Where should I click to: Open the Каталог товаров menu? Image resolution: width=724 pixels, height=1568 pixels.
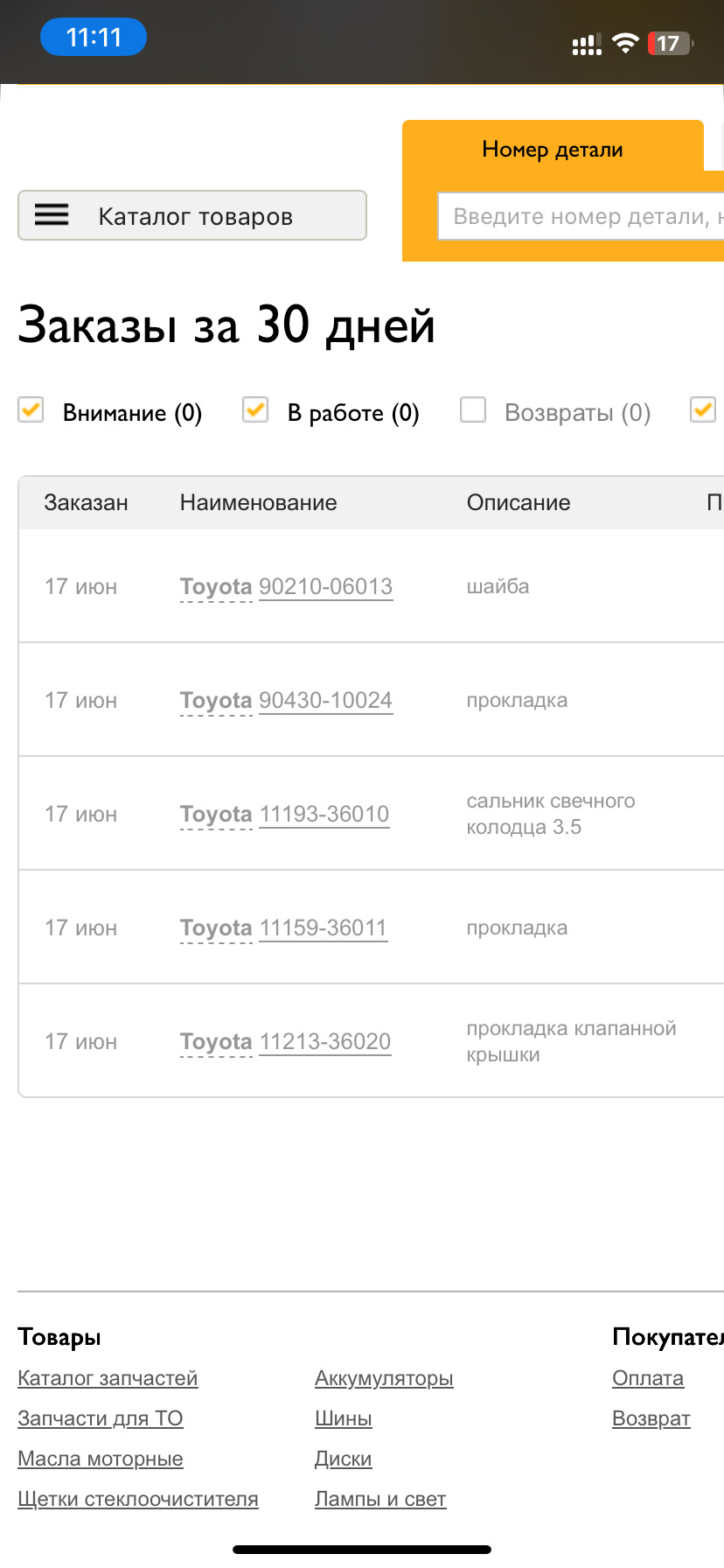pyautogui.click(x=192, y=215)
